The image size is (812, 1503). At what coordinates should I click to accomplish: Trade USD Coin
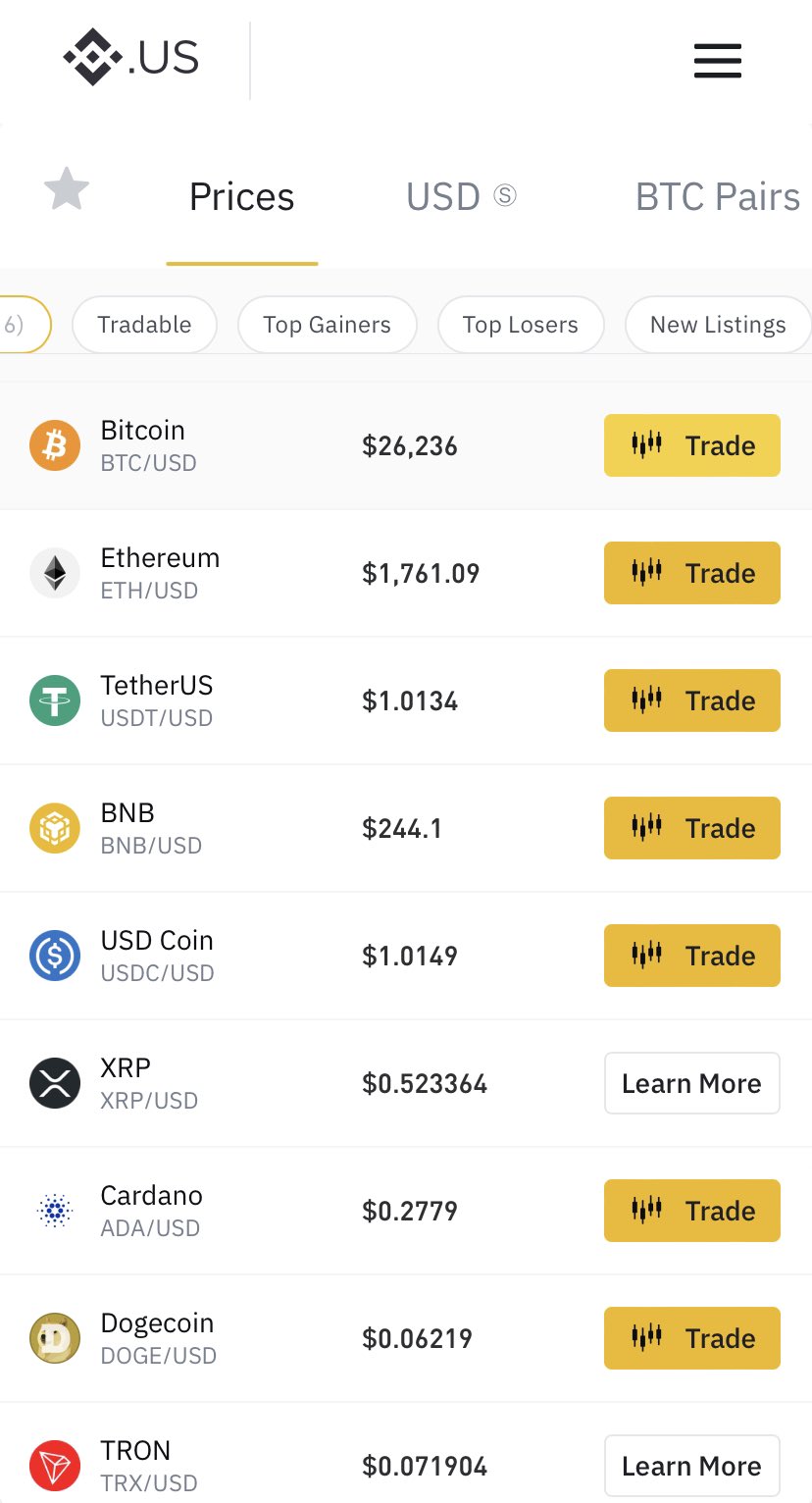(692, 956)
